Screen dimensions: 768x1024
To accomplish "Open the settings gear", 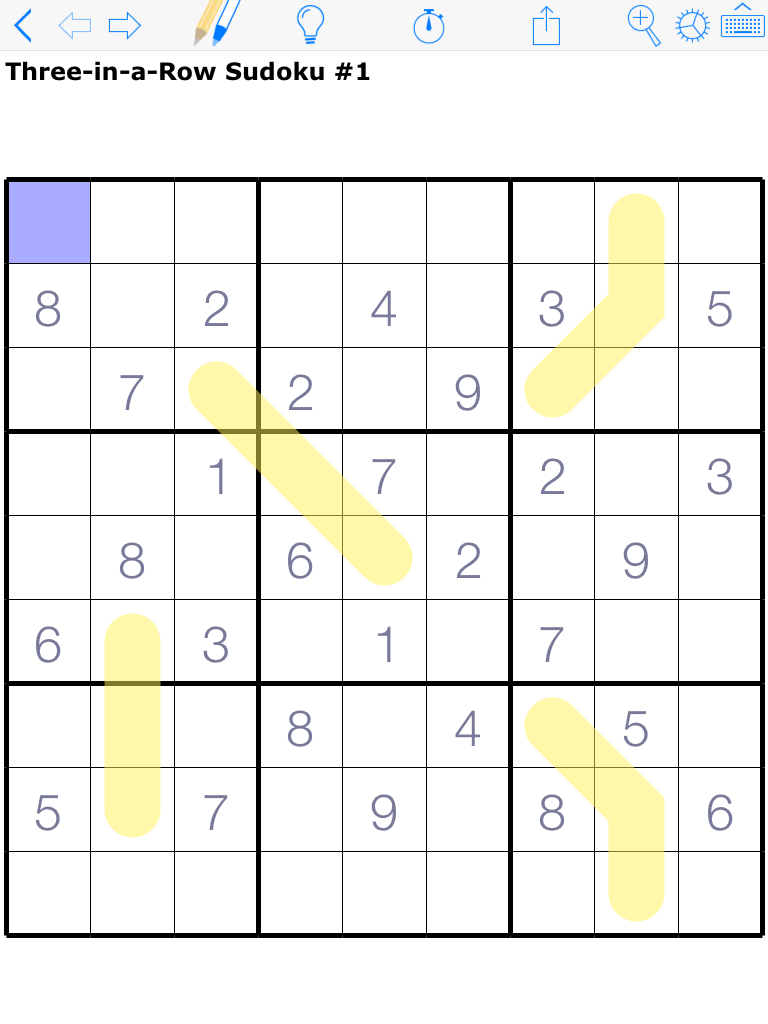I will click(692, 26).
